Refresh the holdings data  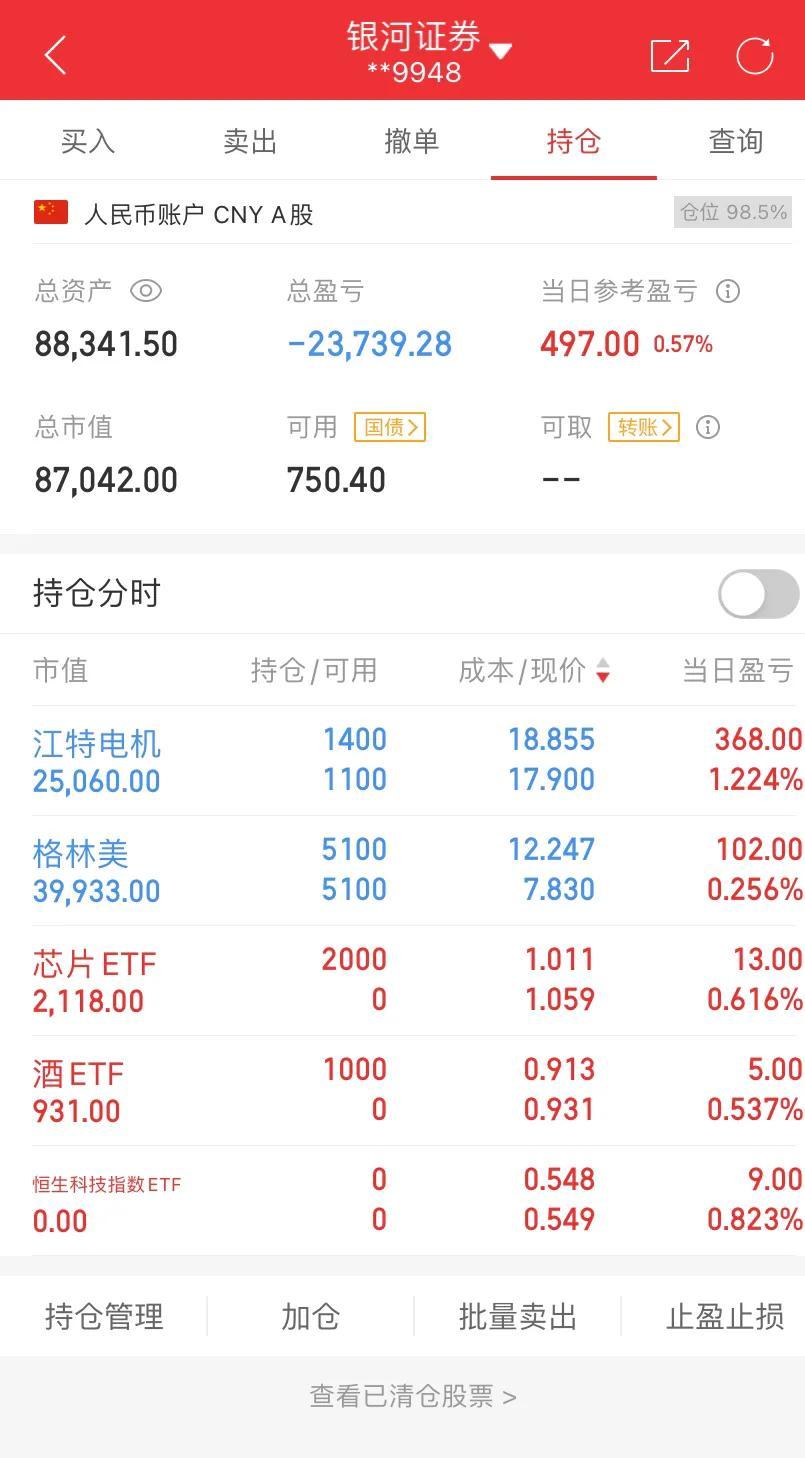(755, 55)
